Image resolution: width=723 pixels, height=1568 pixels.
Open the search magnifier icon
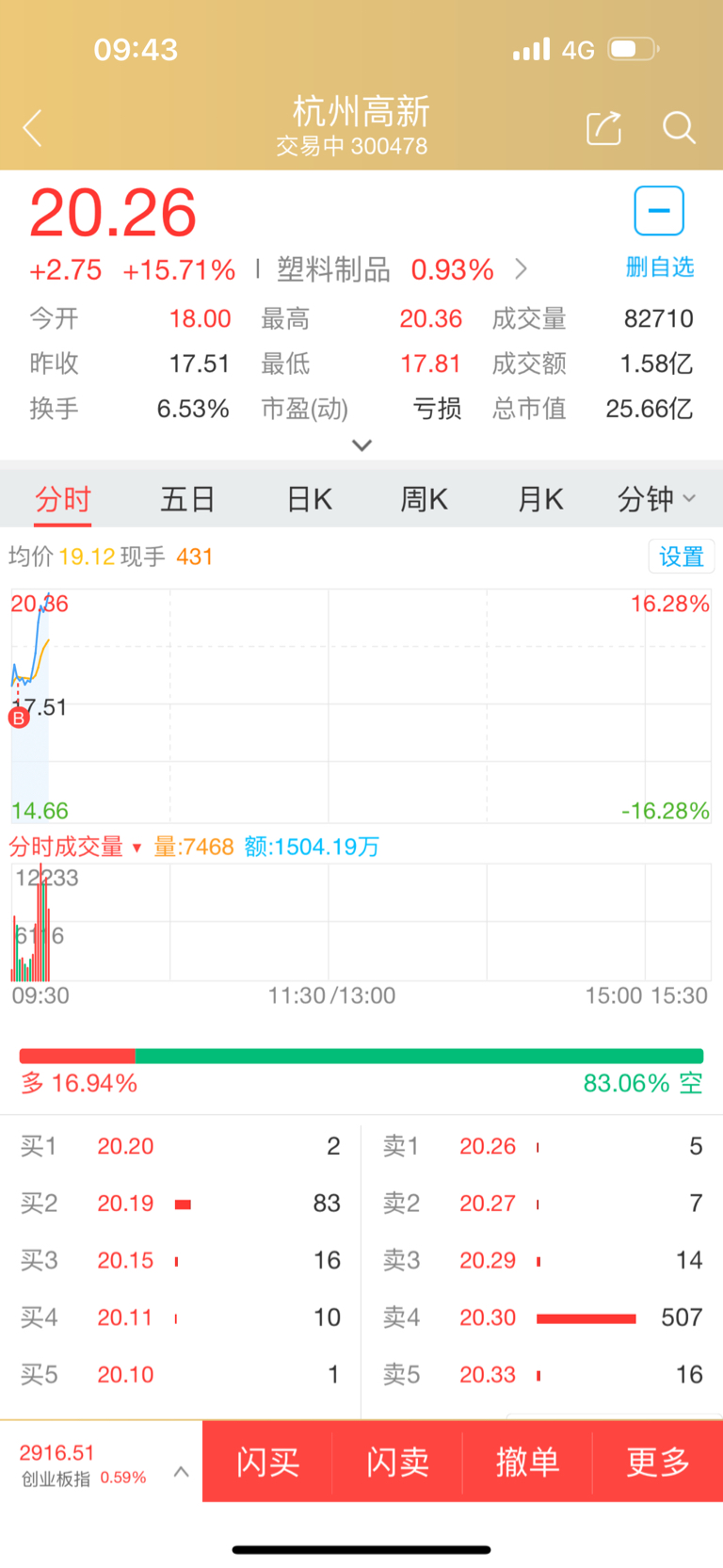pyautogui.click(x=679, y=128)
